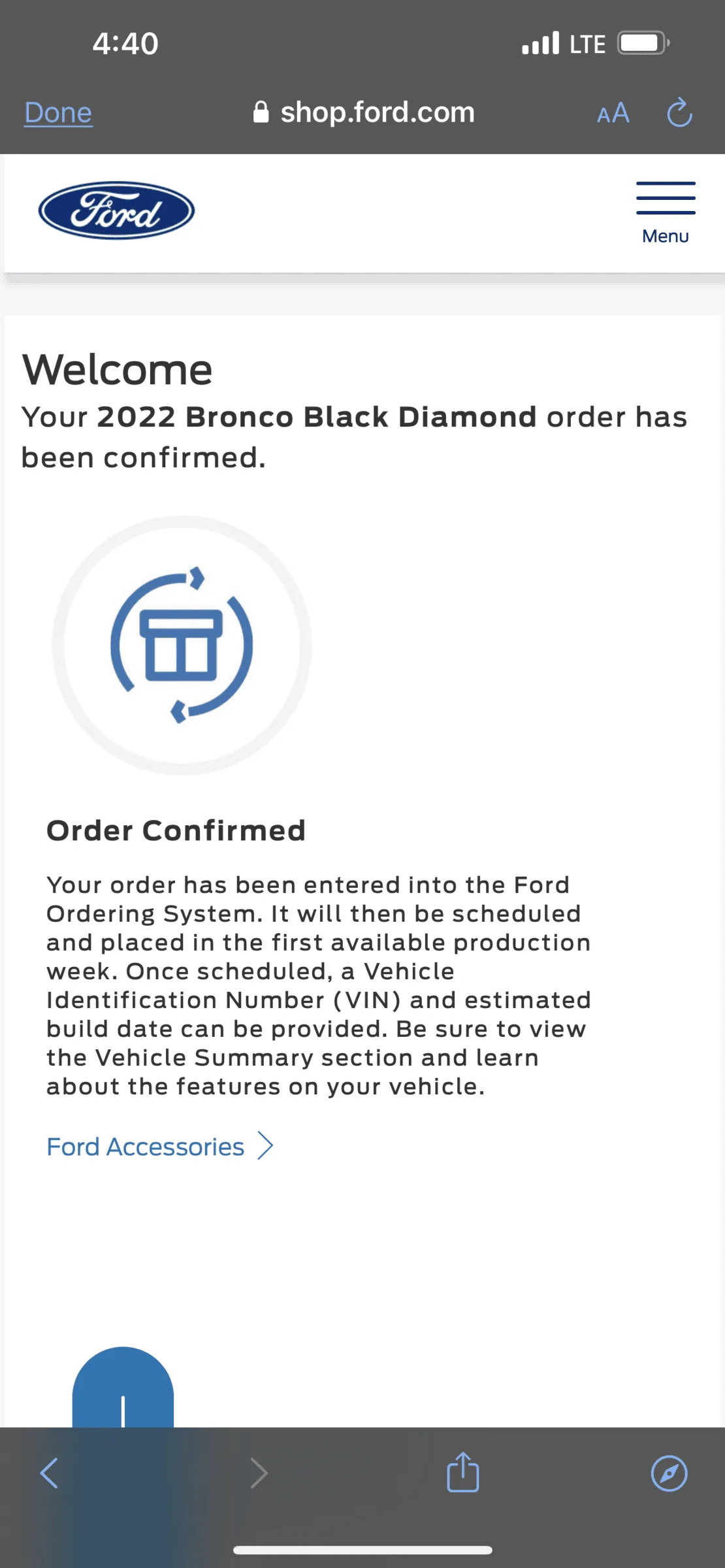The height and width of the screenshot is (1568, 725).
Task: Open the Ford site Menu
Action: (x=666, y=213)
